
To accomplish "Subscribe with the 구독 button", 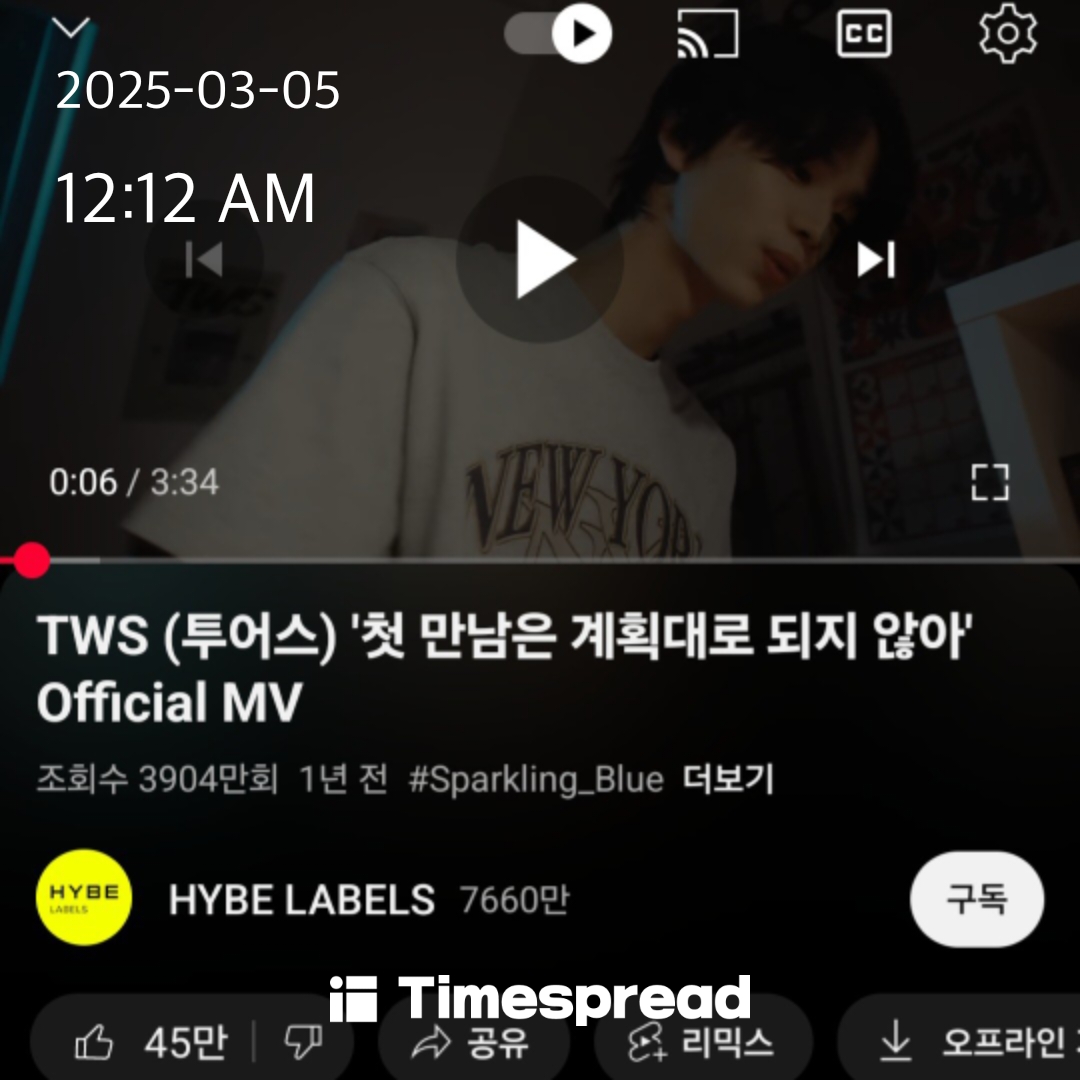I will pyautogui.click(x=976, y=898).
